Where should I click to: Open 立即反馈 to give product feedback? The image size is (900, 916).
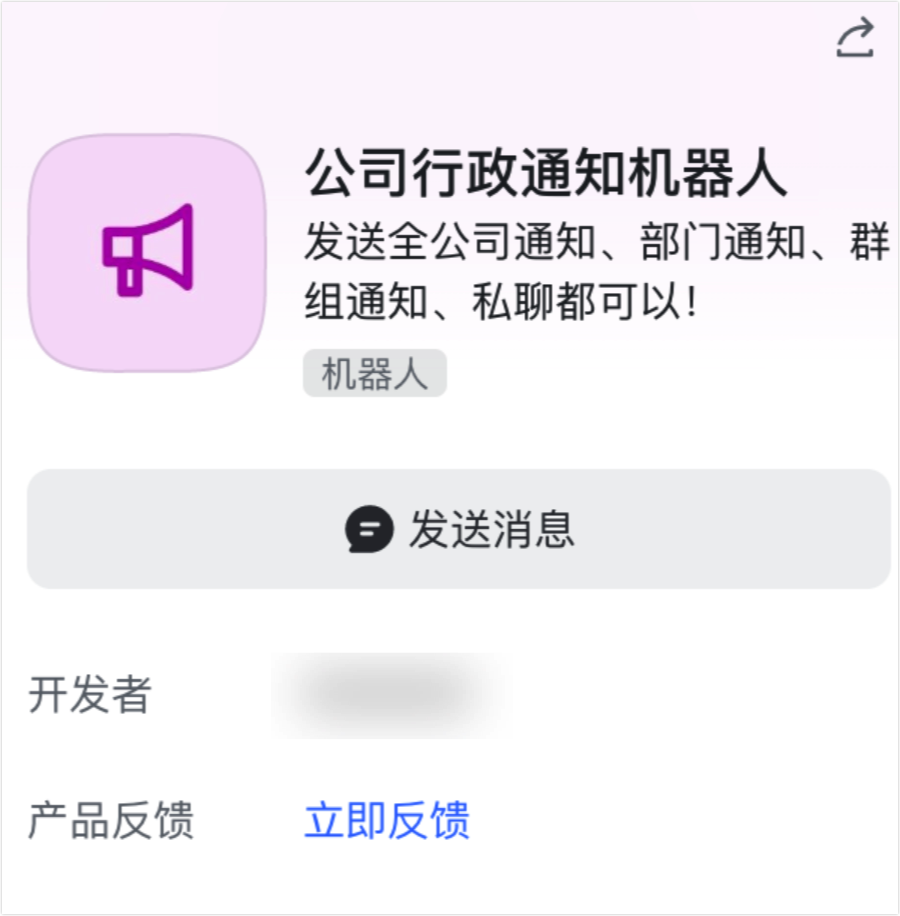pyautogui.click(x=389, y=823)
